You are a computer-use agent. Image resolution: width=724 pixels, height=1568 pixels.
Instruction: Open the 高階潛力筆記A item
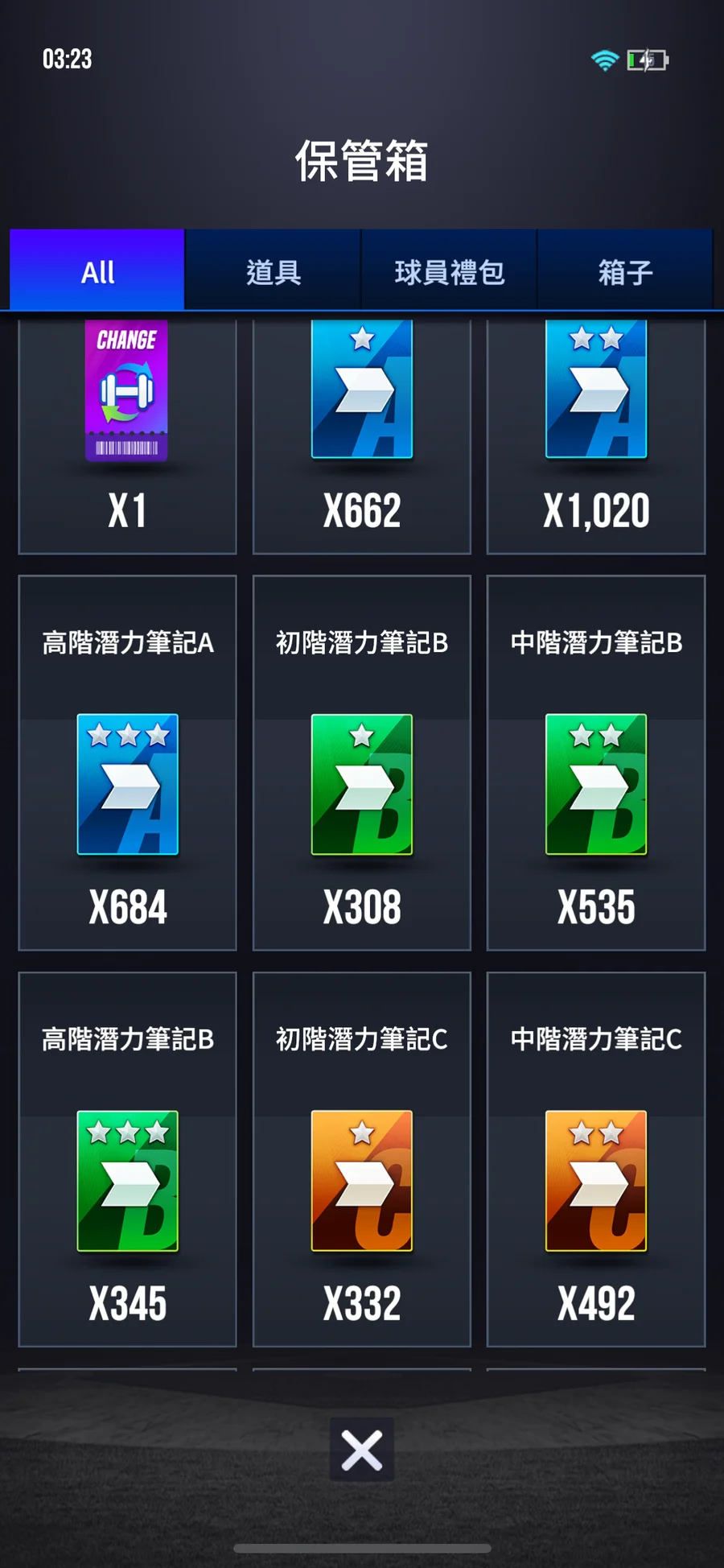click(127, 763)
